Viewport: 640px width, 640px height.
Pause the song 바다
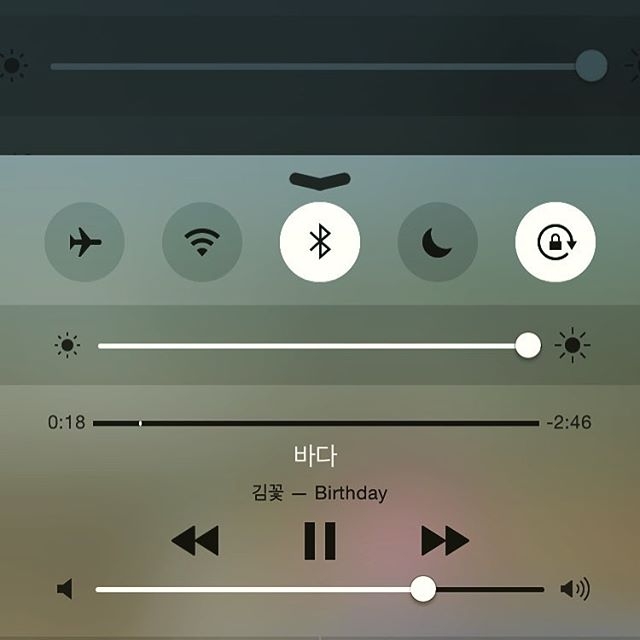point(320,541)
